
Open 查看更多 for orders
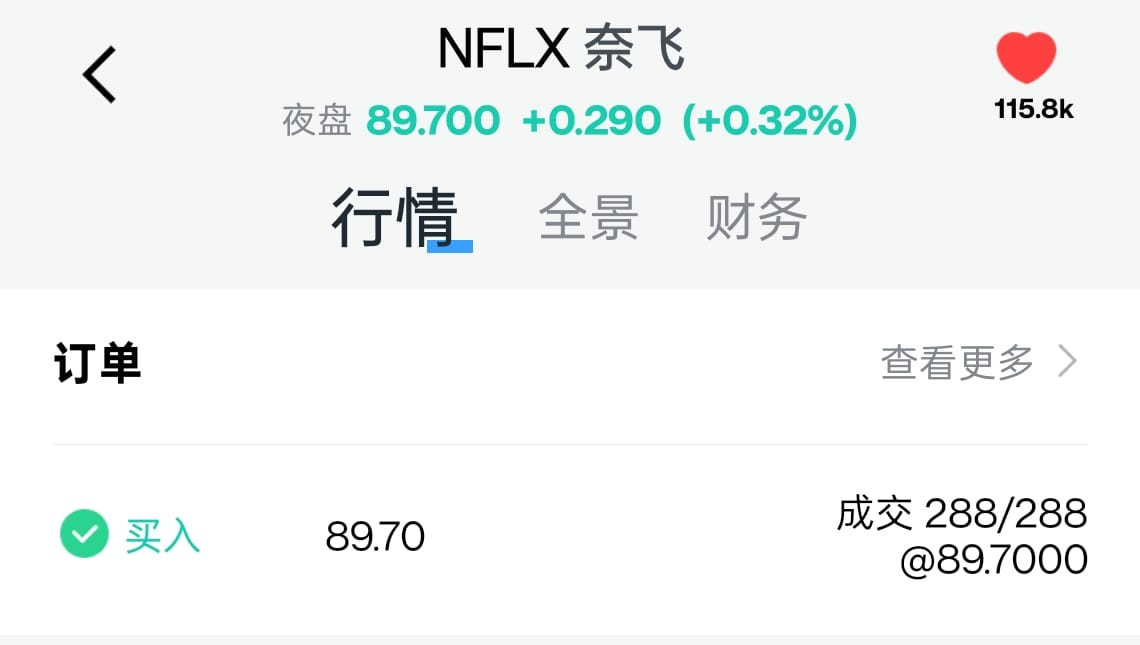(x=978, y=362)
